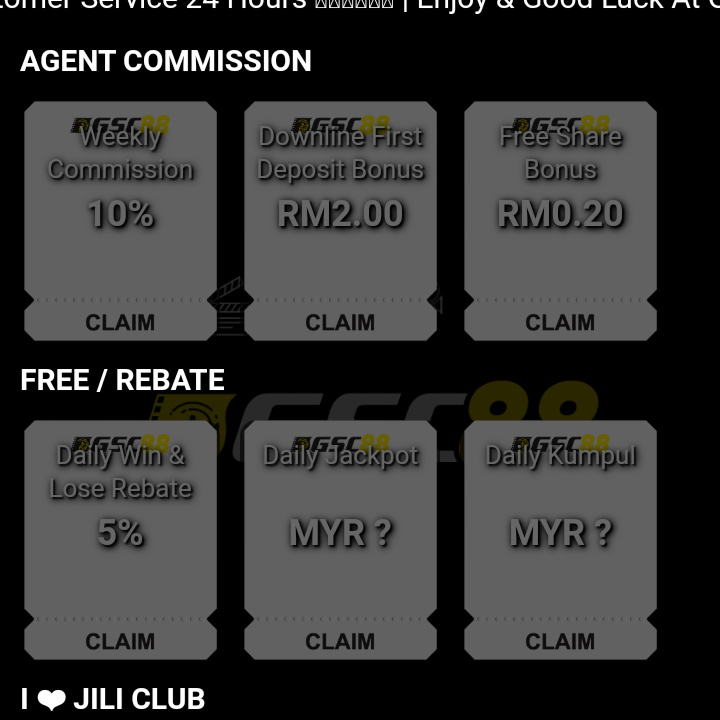The image size is (720, 720).
Task: Claim the Daily Kumpul coupon
Action: 560,641
